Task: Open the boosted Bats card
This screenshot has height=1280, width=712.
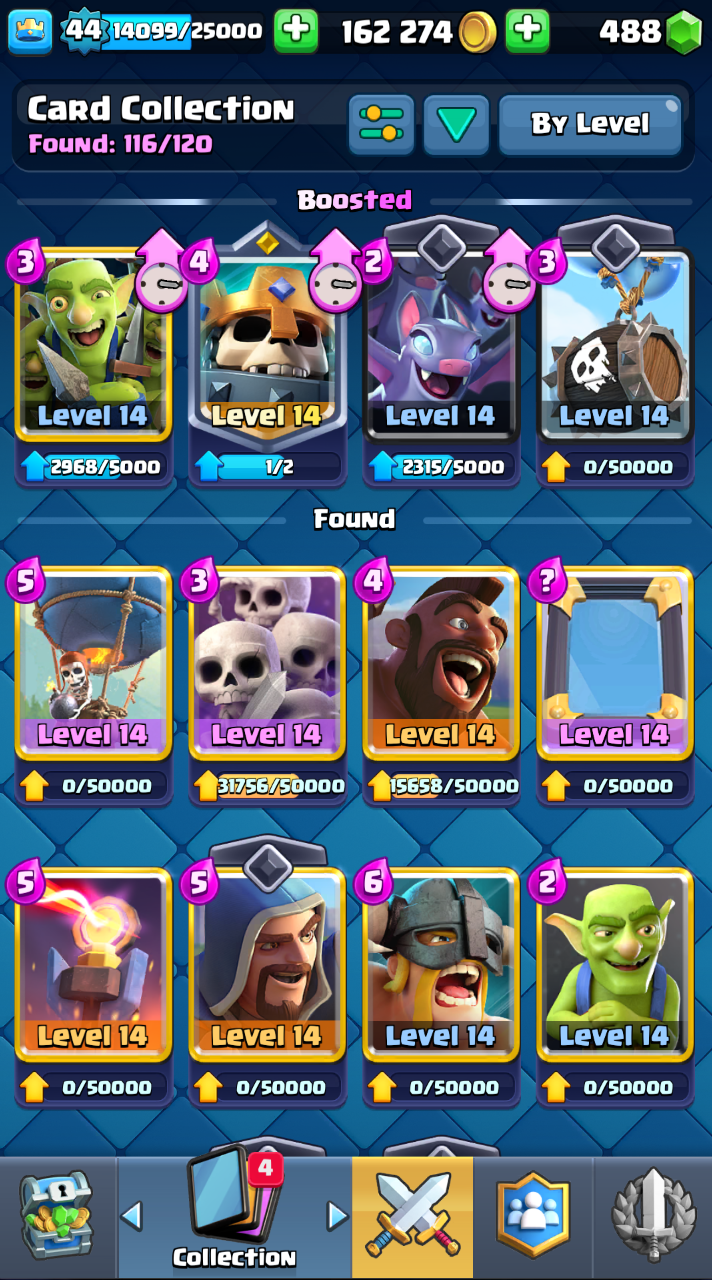Action: tap(441, 345)
